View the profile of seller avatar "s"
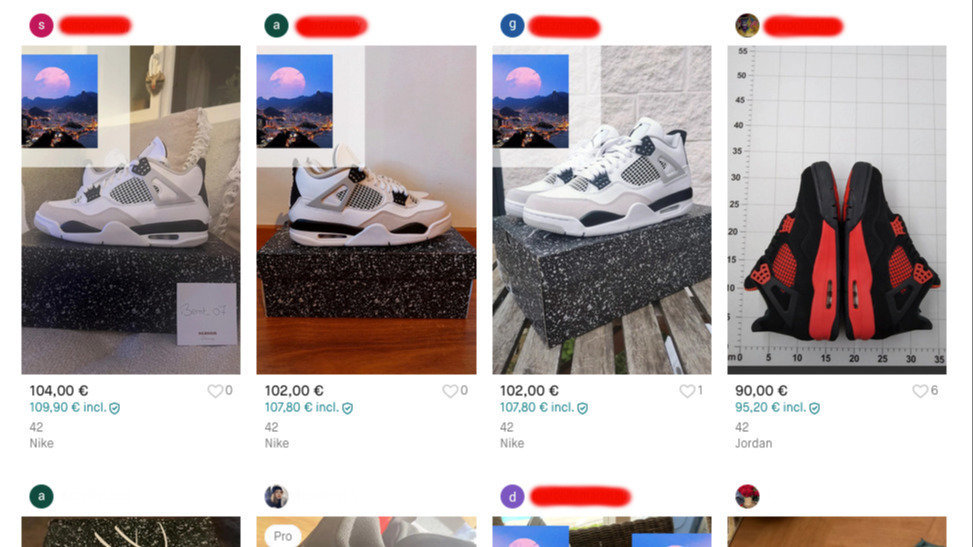Viewport: 973px width, 547px height. 41,26
